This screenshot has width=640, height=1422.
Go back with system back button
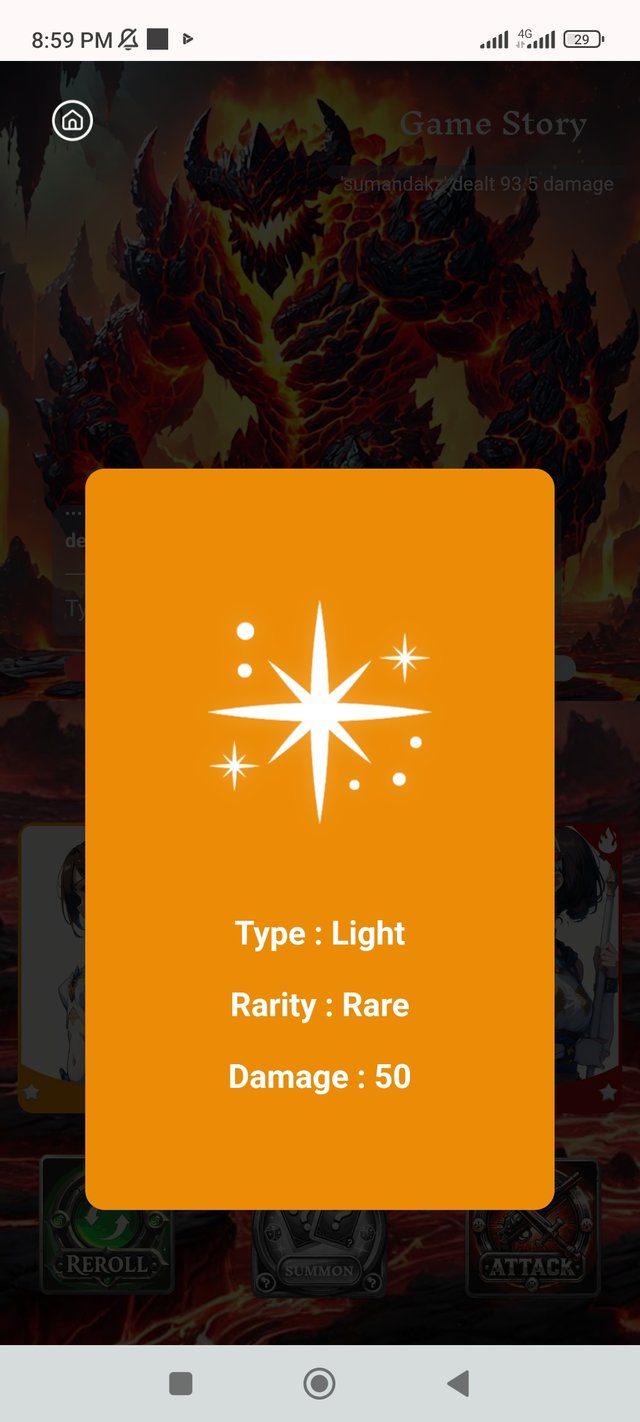458,1383
